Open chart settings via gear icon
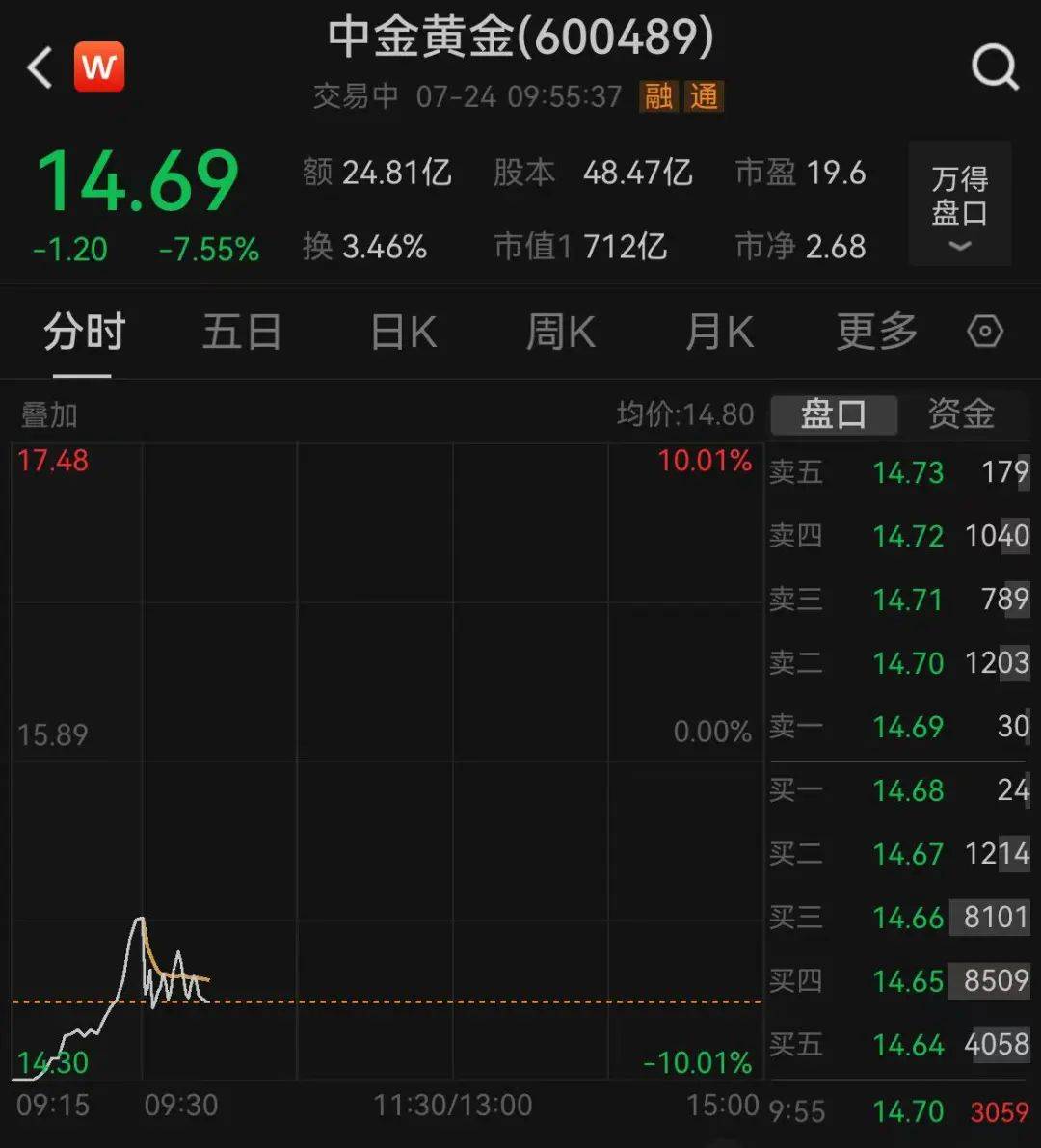This screenshot has height=1148, width=1041. pos(985,331)
